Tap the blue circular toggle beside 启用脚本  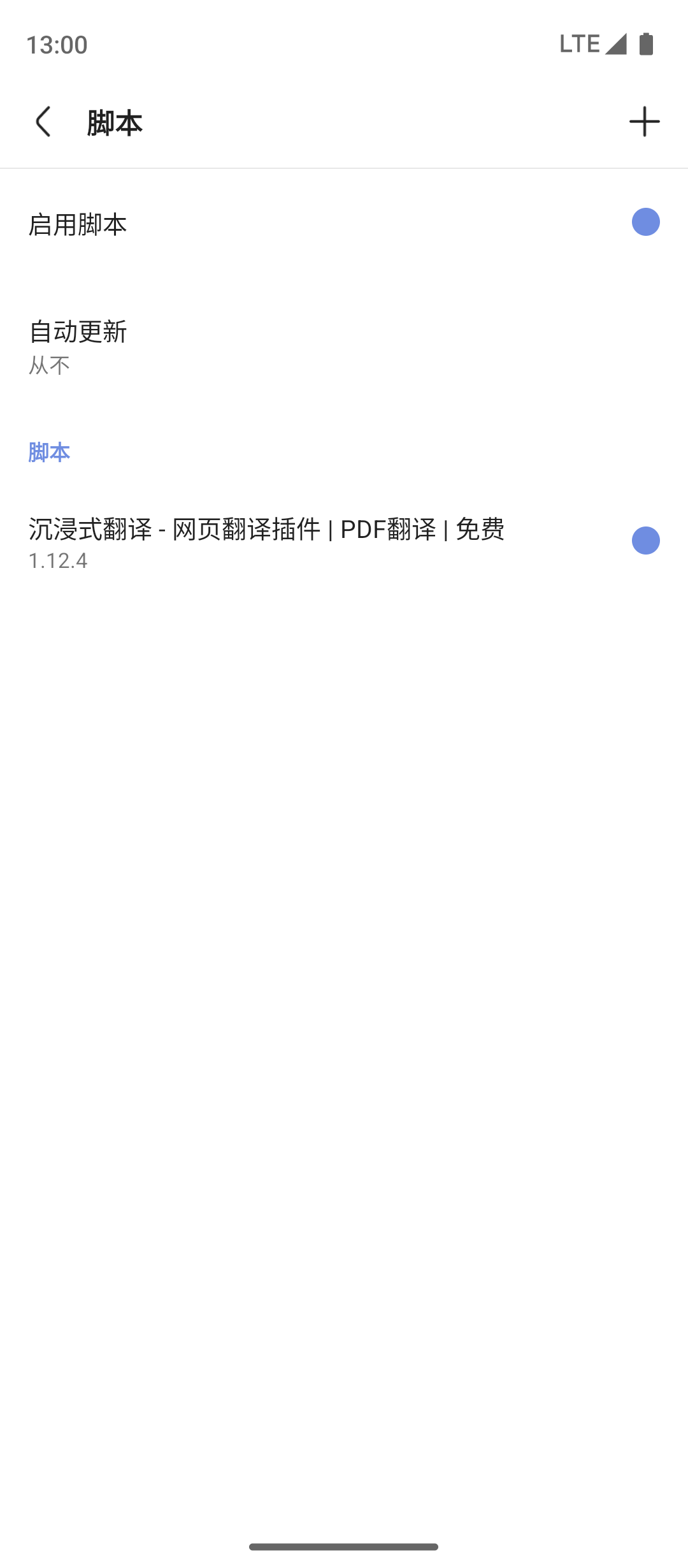[645, 223]
